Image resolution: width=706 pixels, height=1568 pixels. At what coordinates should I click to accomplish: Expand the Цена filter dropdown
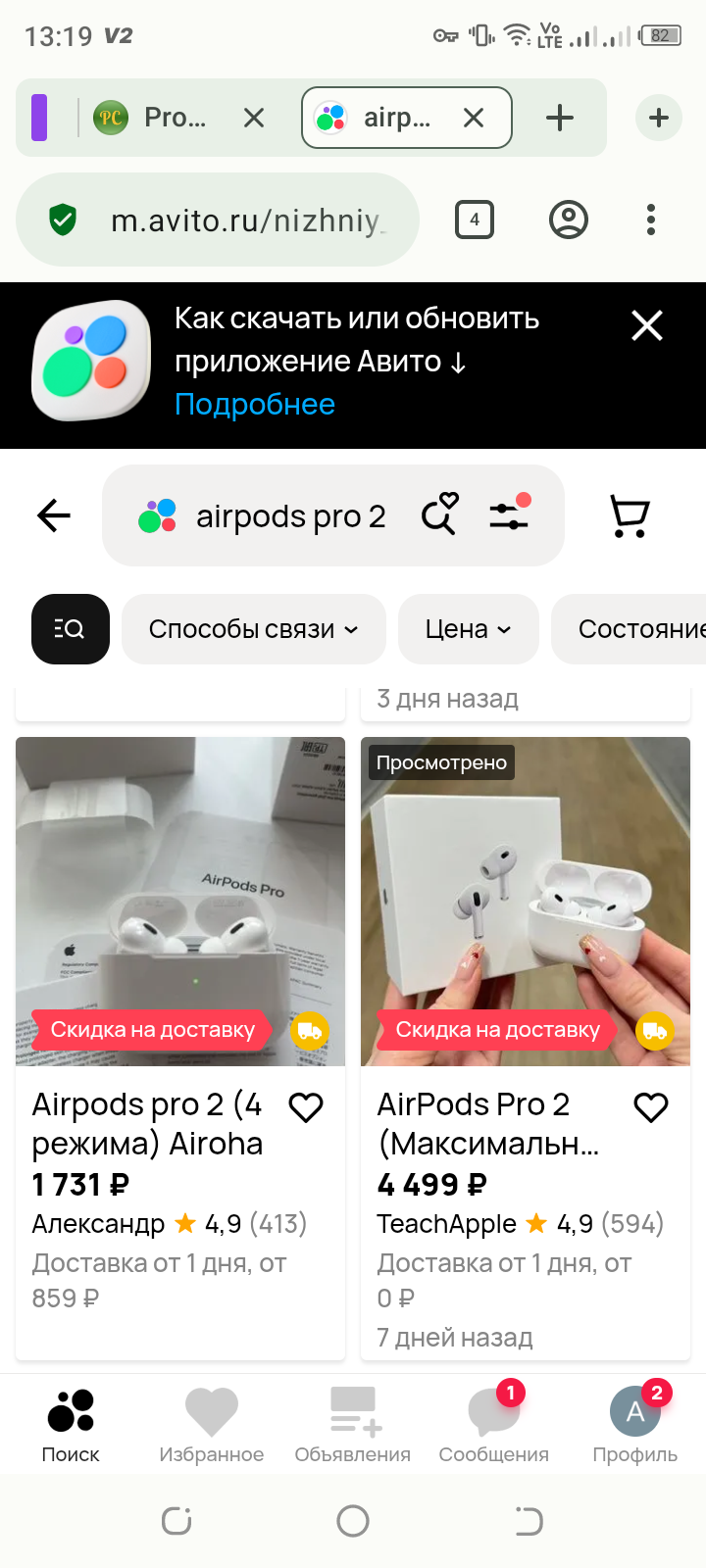[468, 629]
